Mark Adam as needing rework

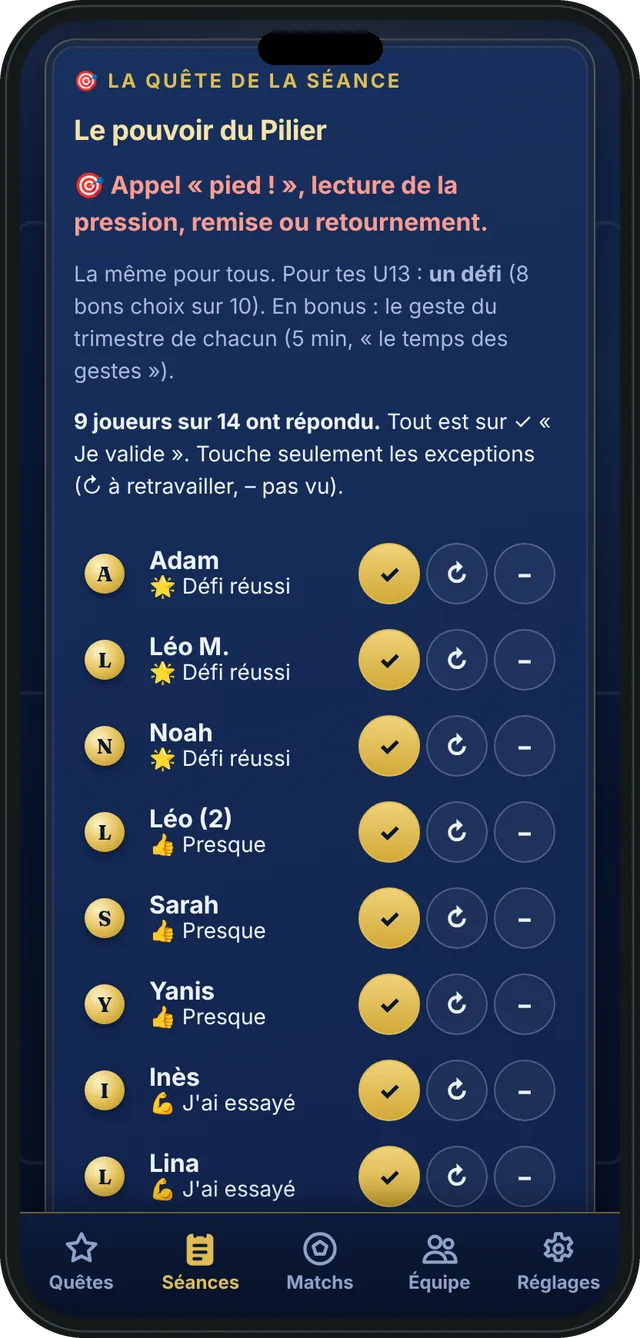tap(457, 574)
